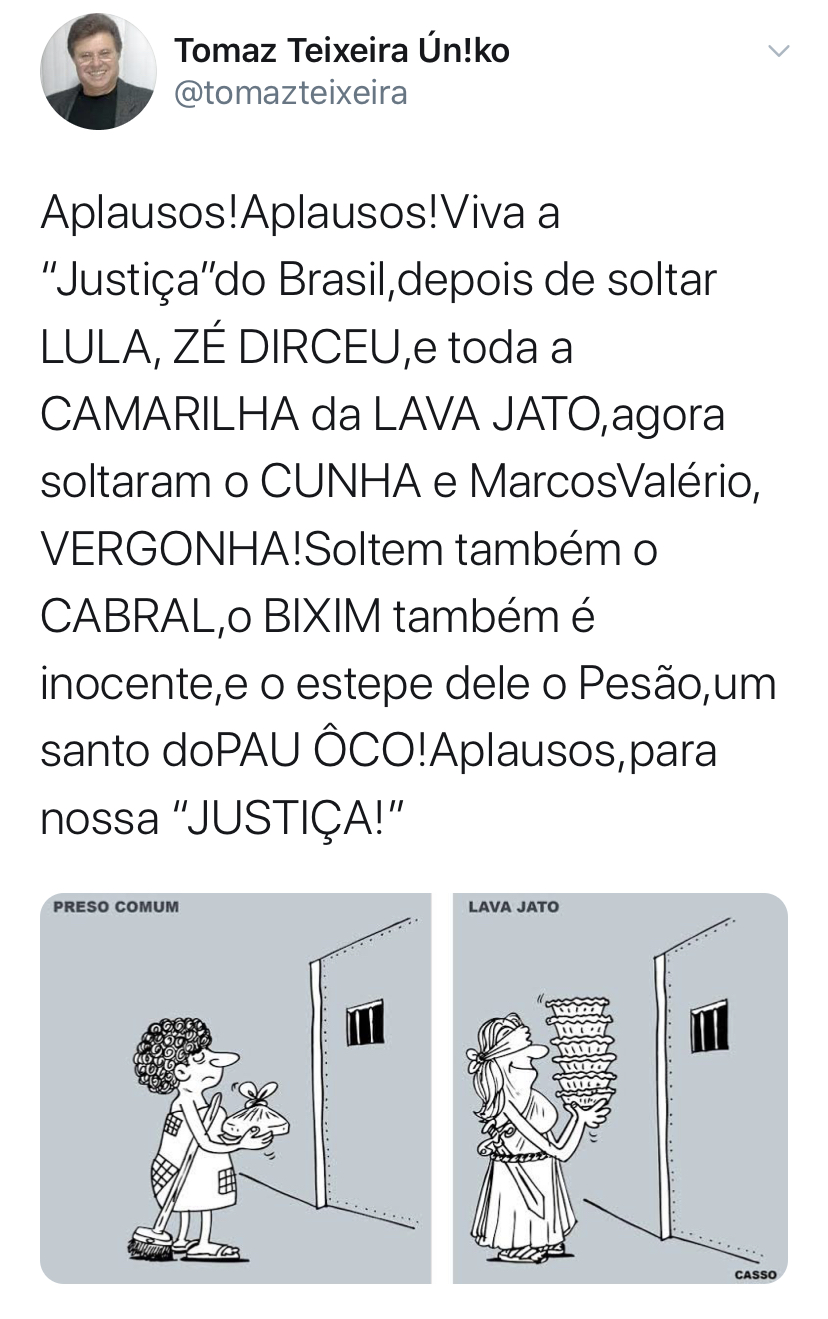Open the PRESO COMUM cartoon image
This screenshot has height=1319, width=828.
coord(235,1088)
